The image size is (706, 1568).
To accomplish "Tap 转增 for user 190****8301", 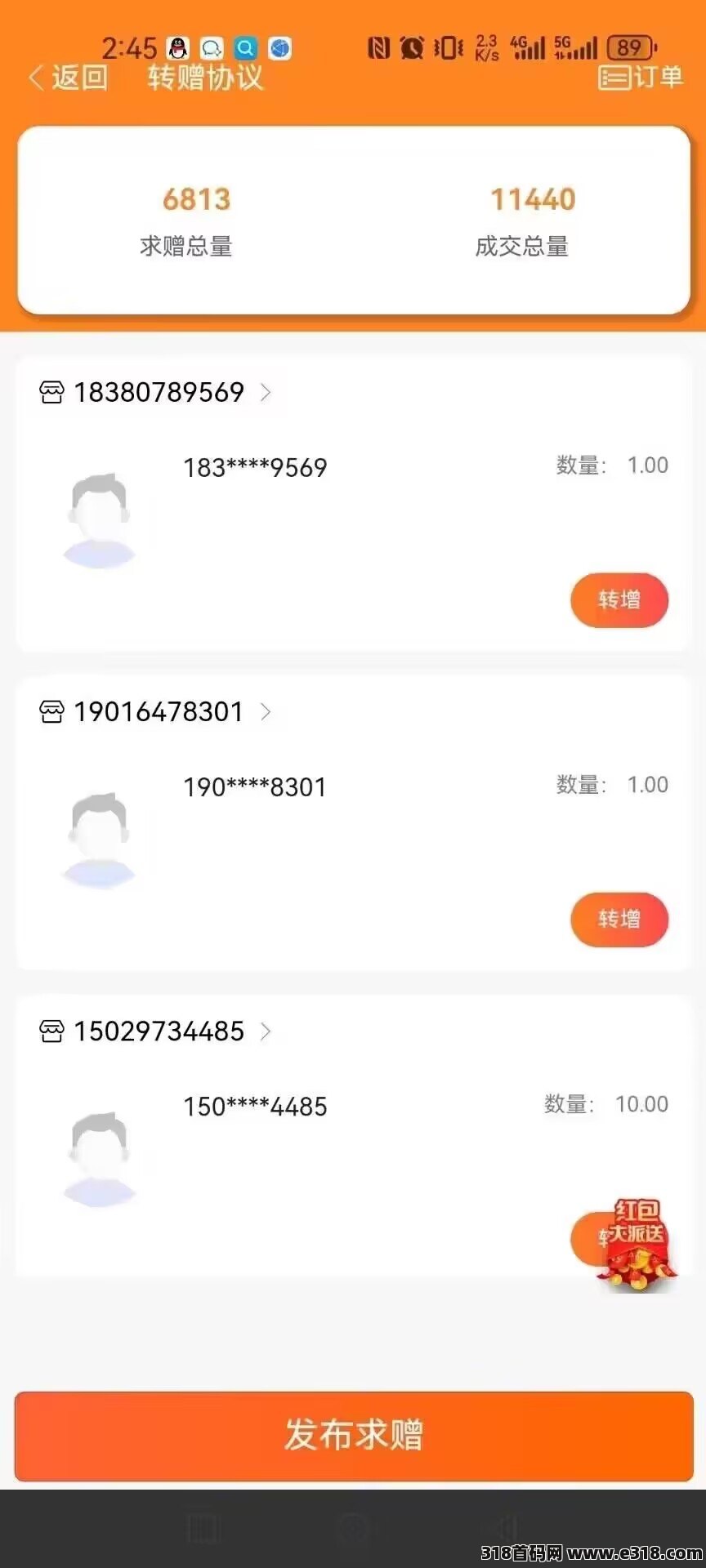I will pyautogui.click(x=619, y=920).
